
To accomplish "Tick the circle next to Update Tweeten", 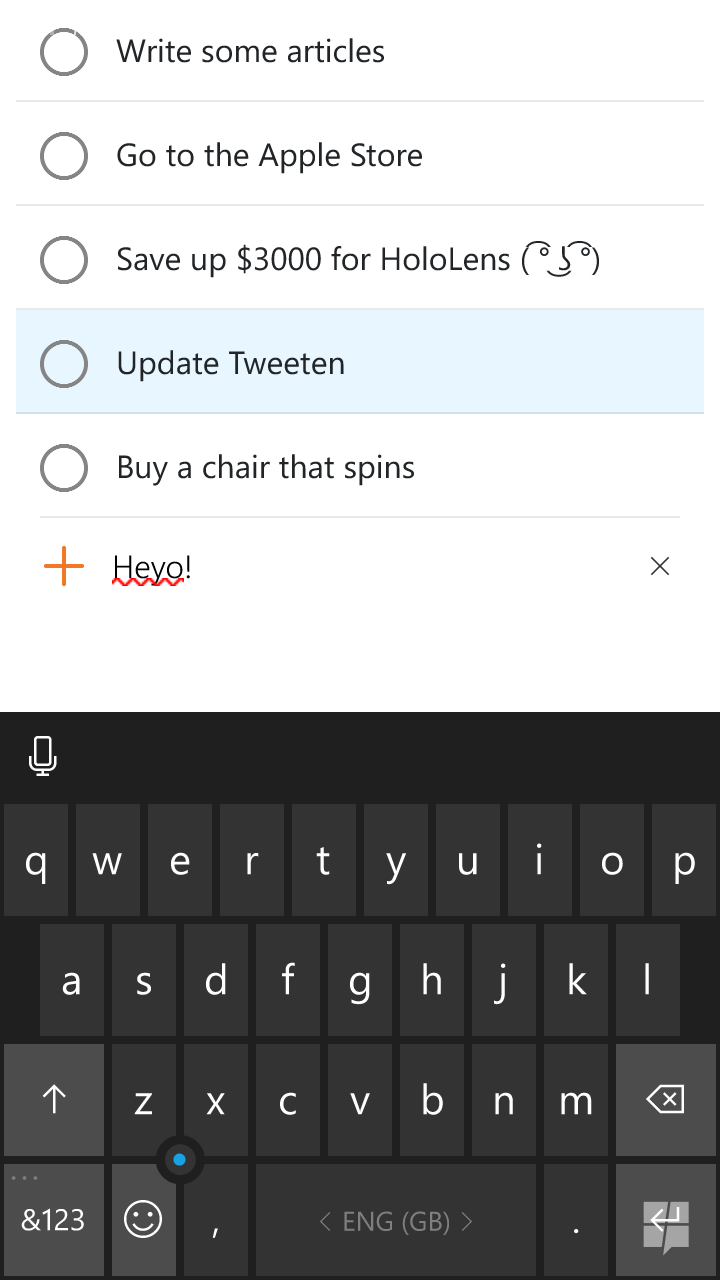I will [64, 363].
